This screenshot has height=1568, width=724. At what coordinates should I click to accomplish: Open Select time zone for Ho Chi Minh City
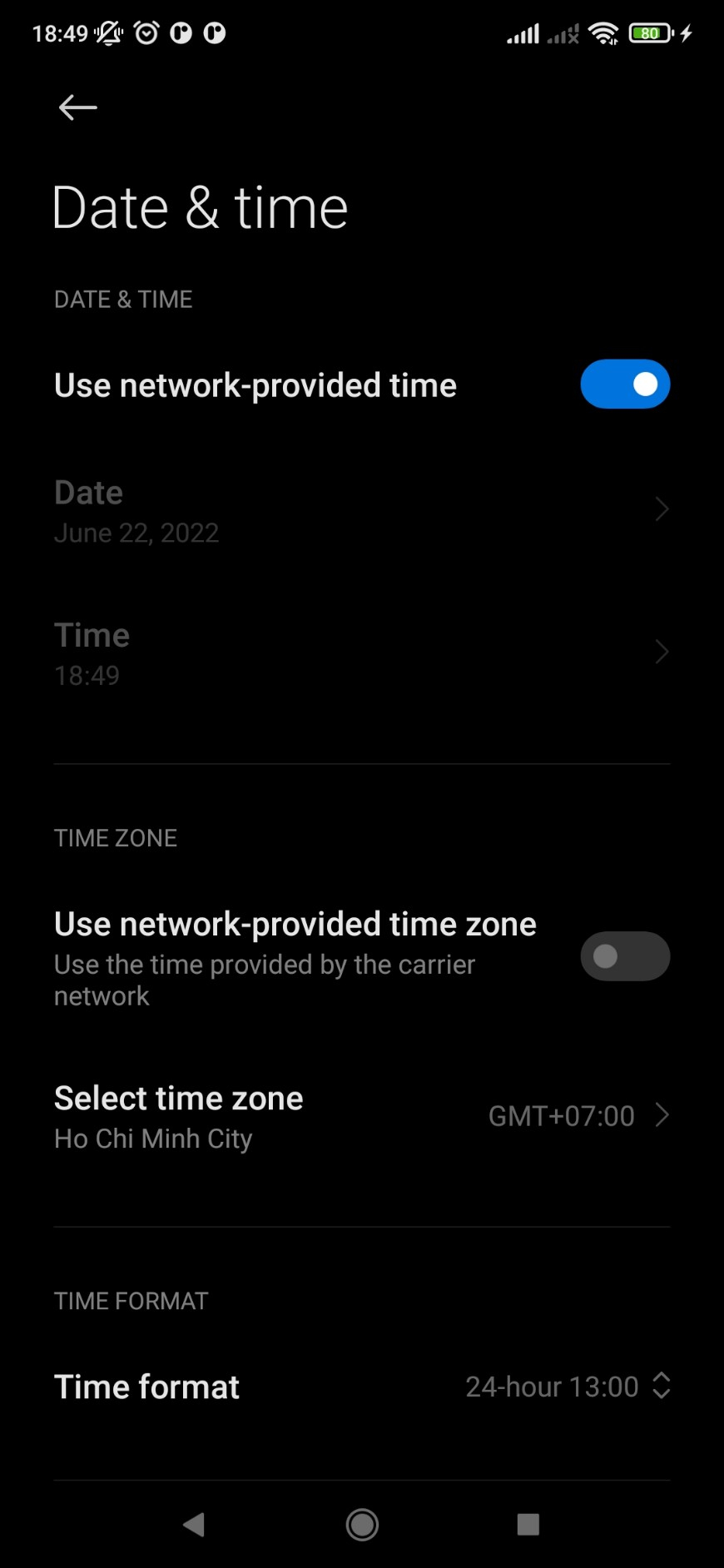[x=178, y=1115]
